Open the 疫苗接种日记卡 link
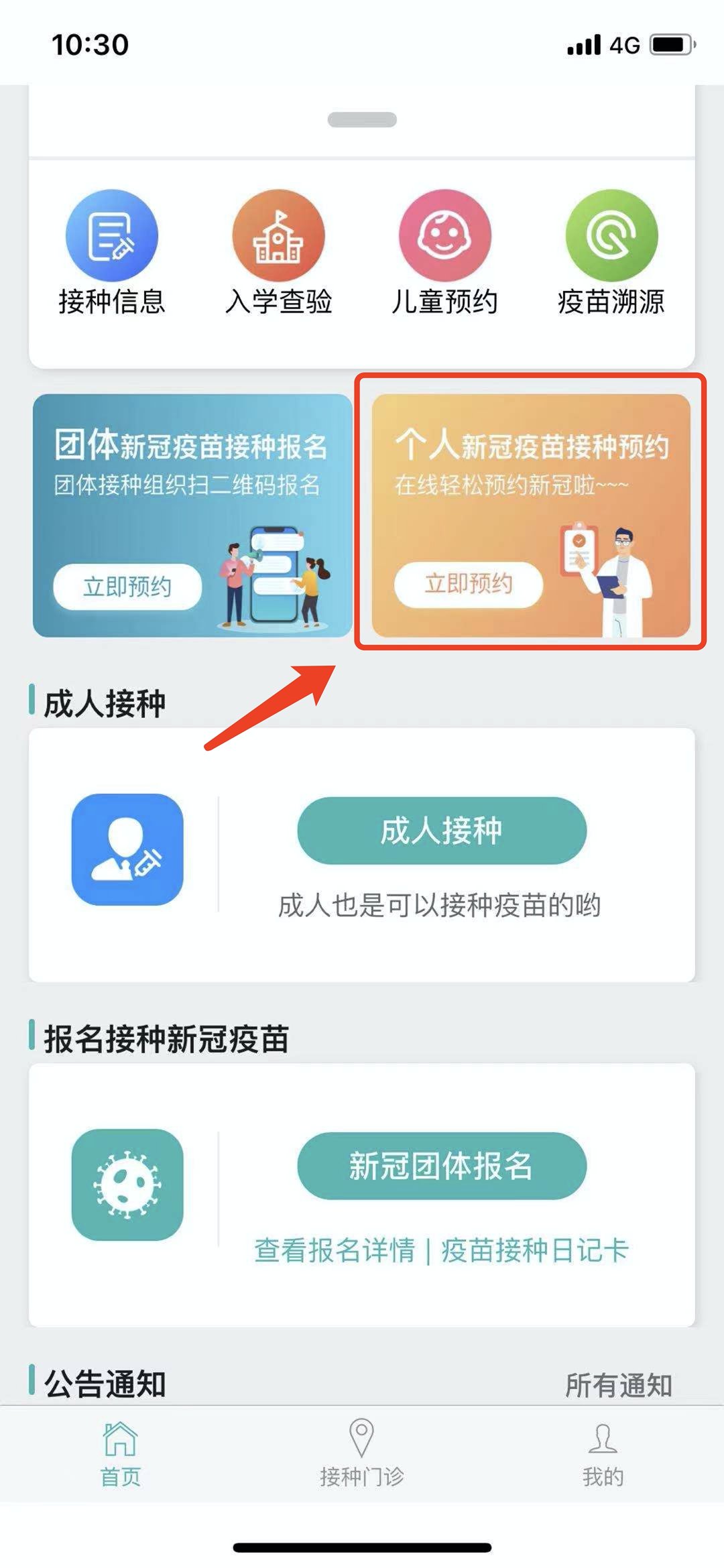 click(x=534, y=1250)
